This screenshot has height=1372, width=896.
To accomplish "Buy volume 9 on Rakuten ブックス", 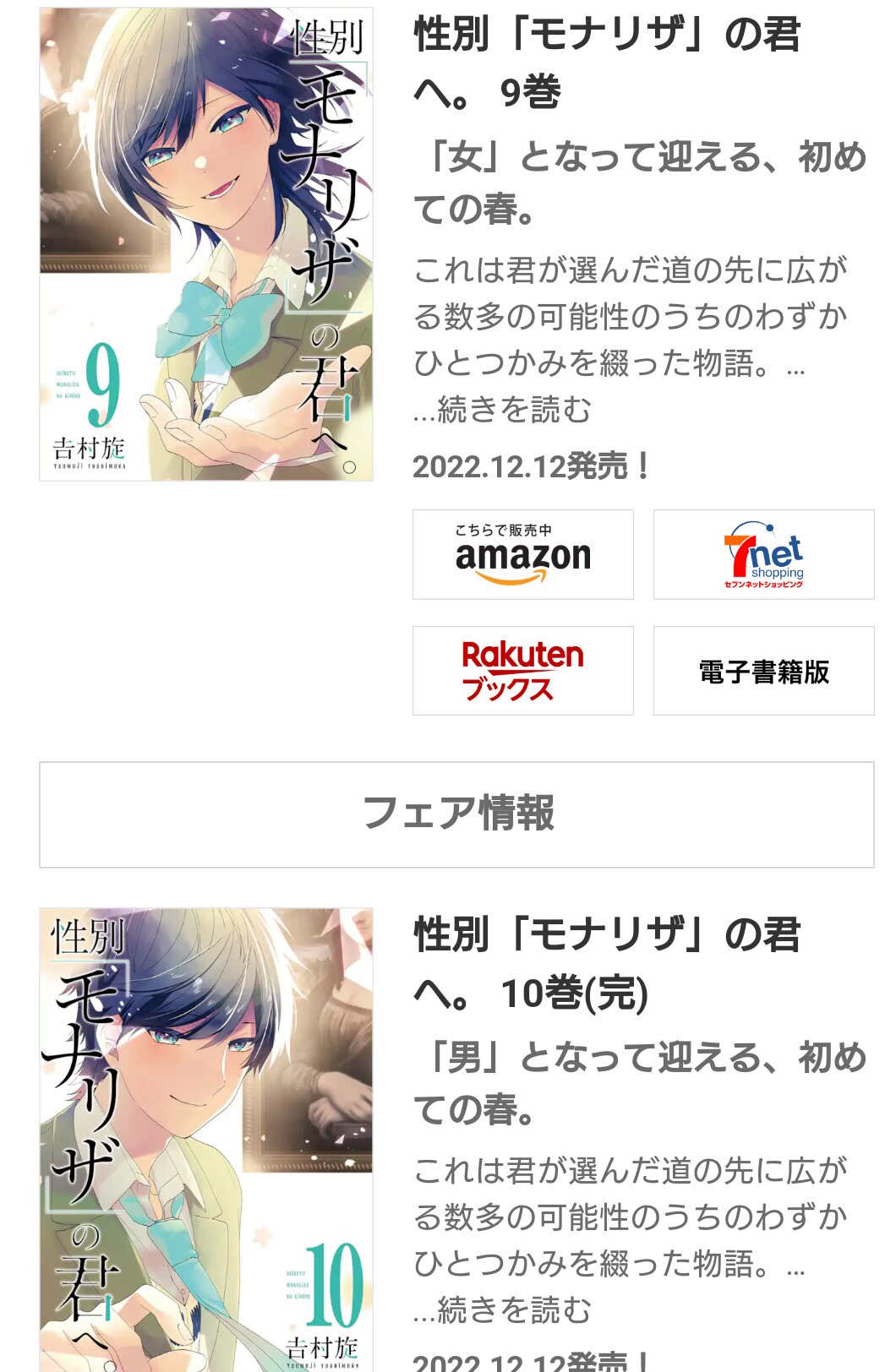I will coord(522,671).
